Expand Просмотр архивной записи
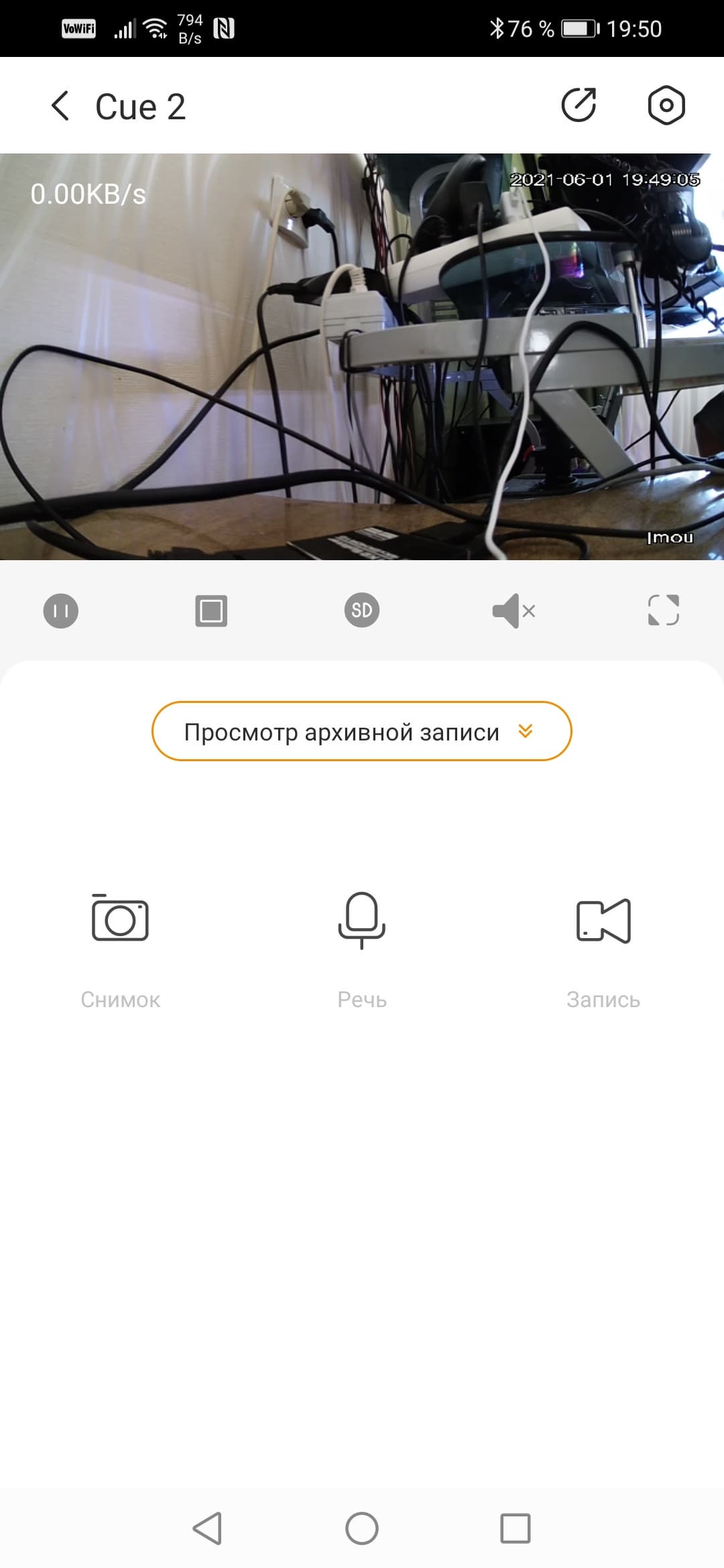 tap(362, 731)
